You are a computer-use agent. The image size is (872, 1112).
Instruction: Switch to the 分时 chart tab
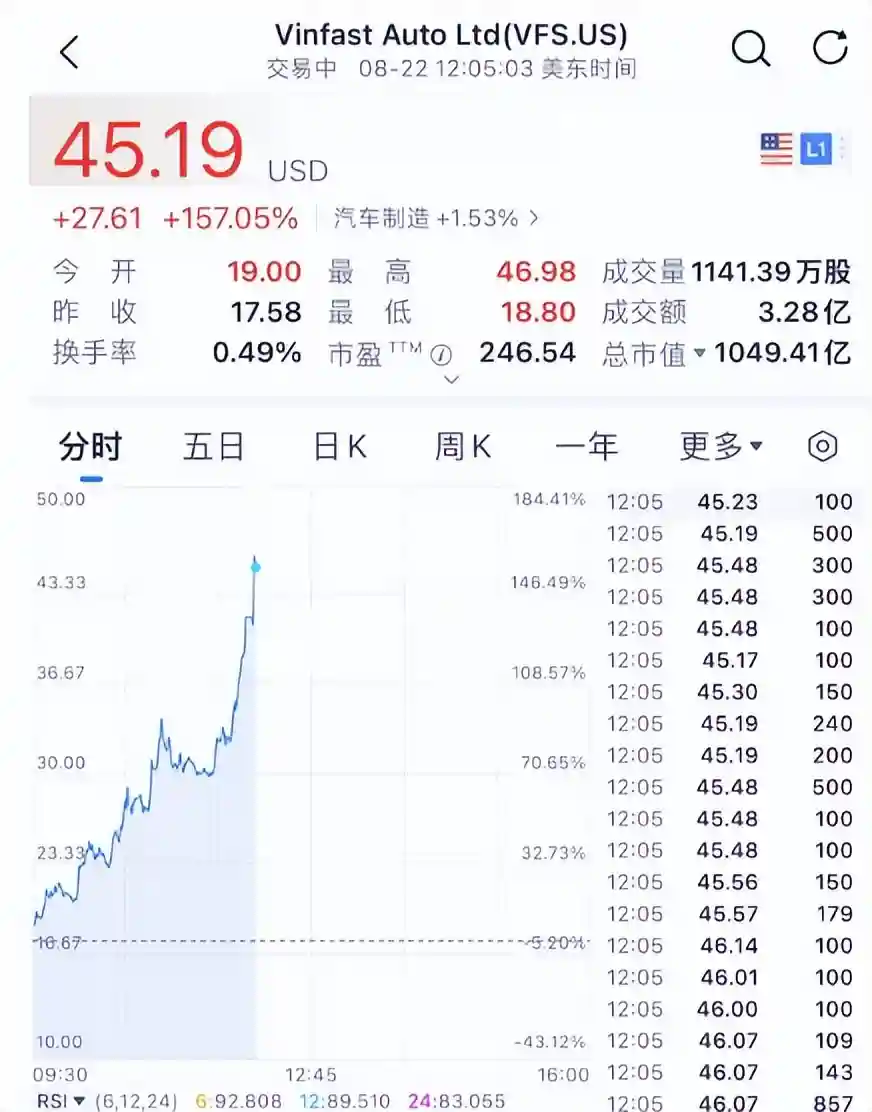point(91,446)
